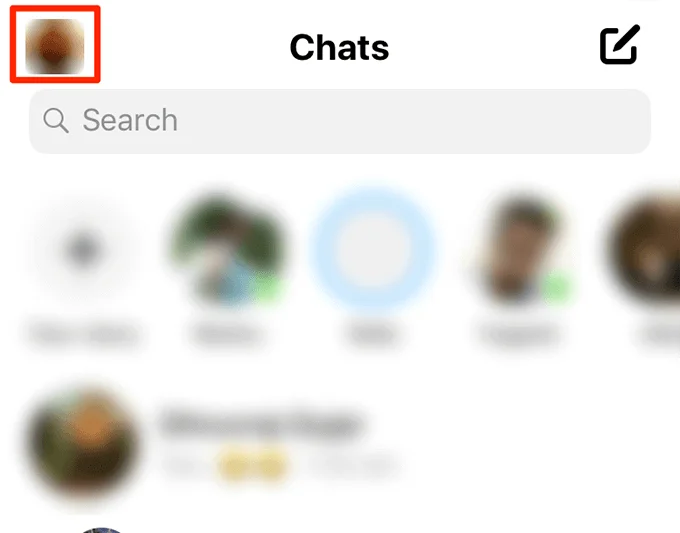Open the story with blue ring
This screenshot has width=680, height=533.
click(373, 251)
